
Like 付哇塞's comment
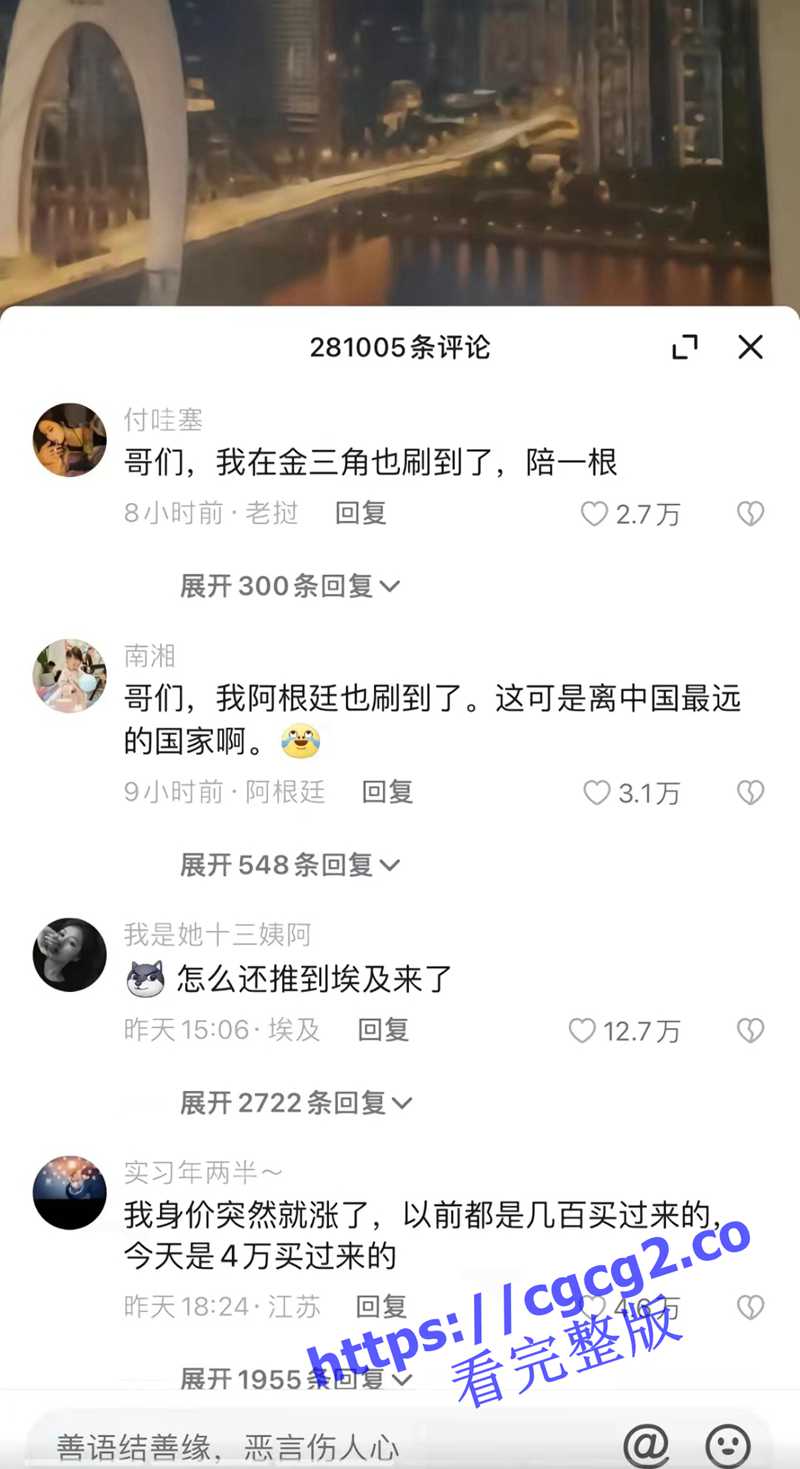pyautogui.click(x=595, y=514)
